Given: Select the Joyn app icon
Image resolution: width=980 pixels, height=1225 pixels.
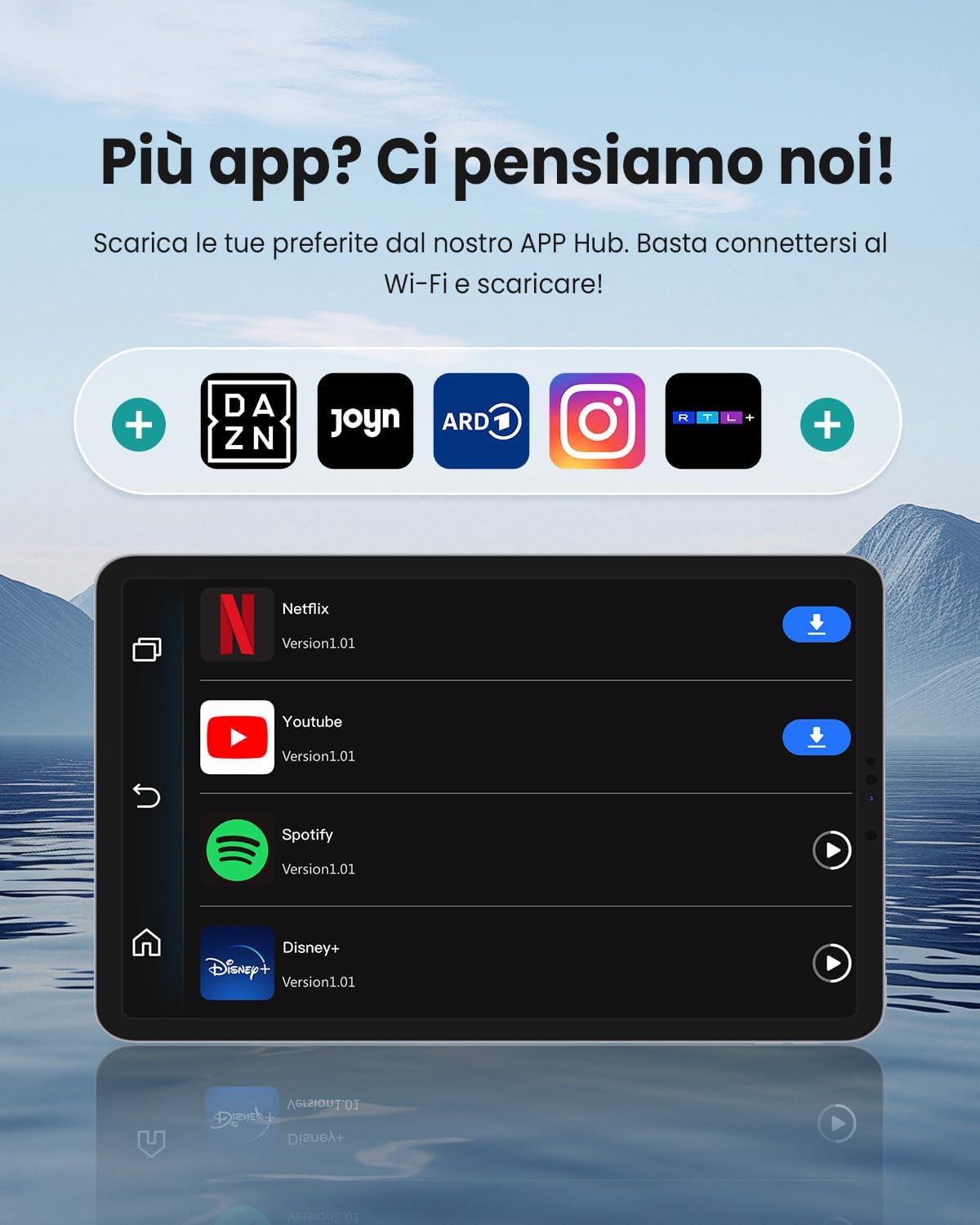Looking at the screenshot, I should [x=365, y=422].
